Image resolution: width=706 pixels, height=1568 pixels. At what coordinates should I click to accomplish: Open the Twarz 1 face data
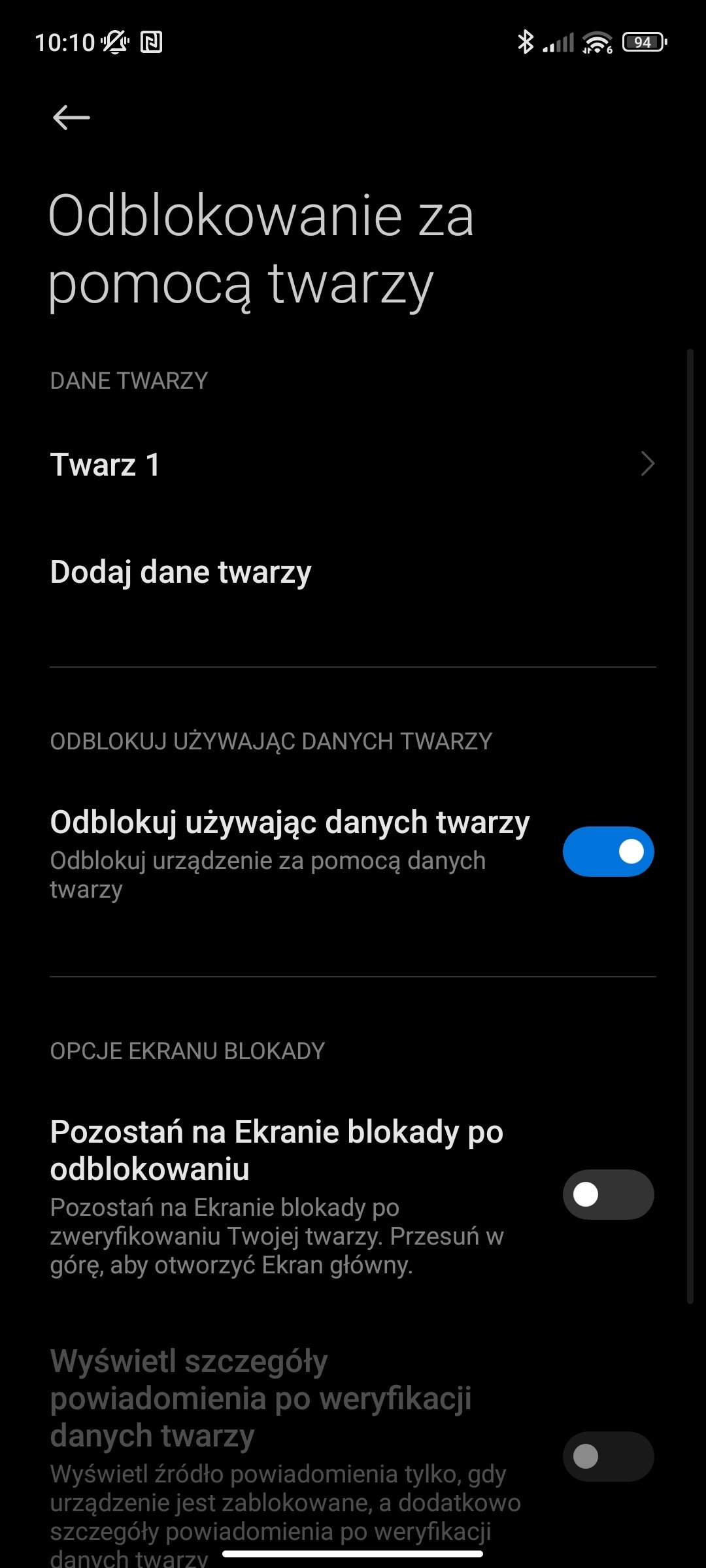[x=353, y=465]
